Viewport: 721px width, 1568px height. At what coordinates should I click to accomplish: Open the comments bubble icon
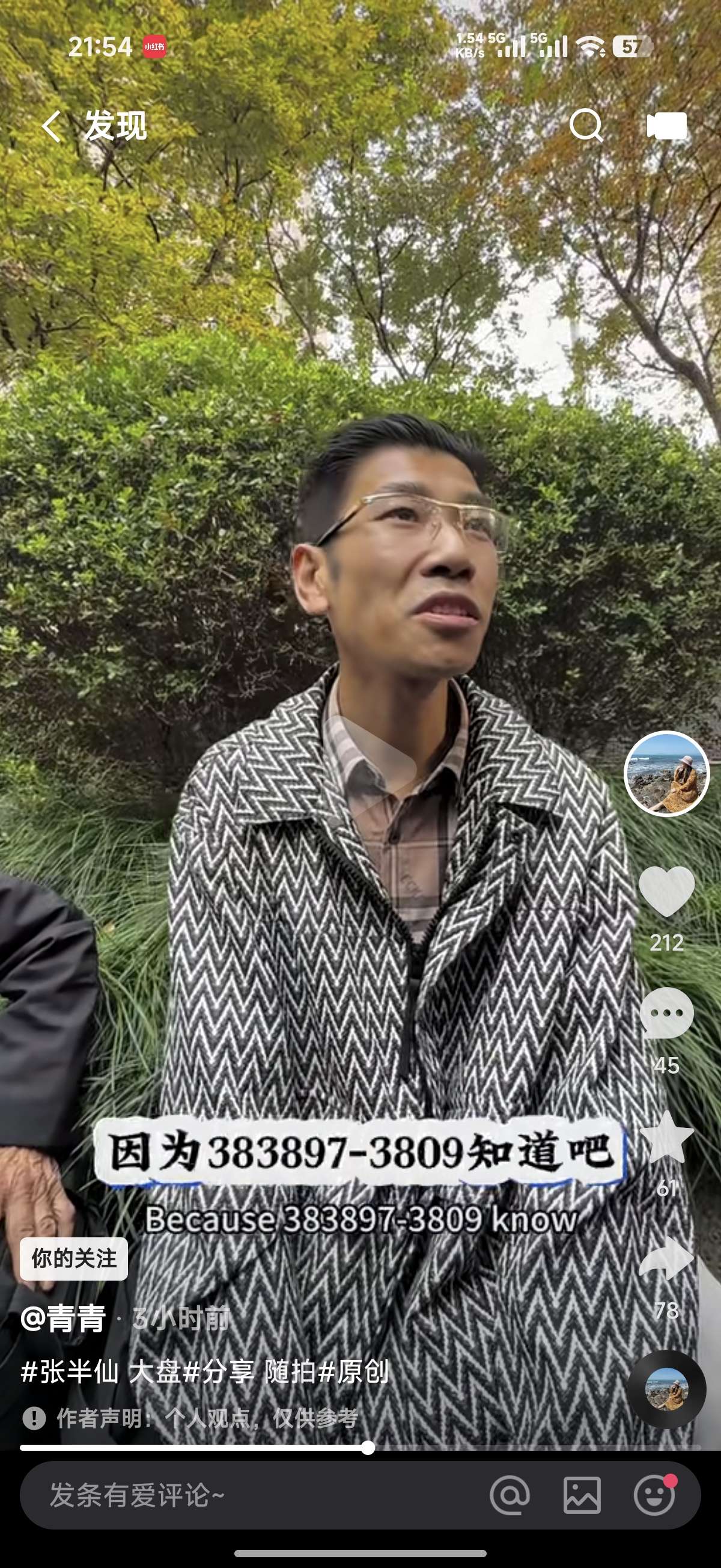666,1014
